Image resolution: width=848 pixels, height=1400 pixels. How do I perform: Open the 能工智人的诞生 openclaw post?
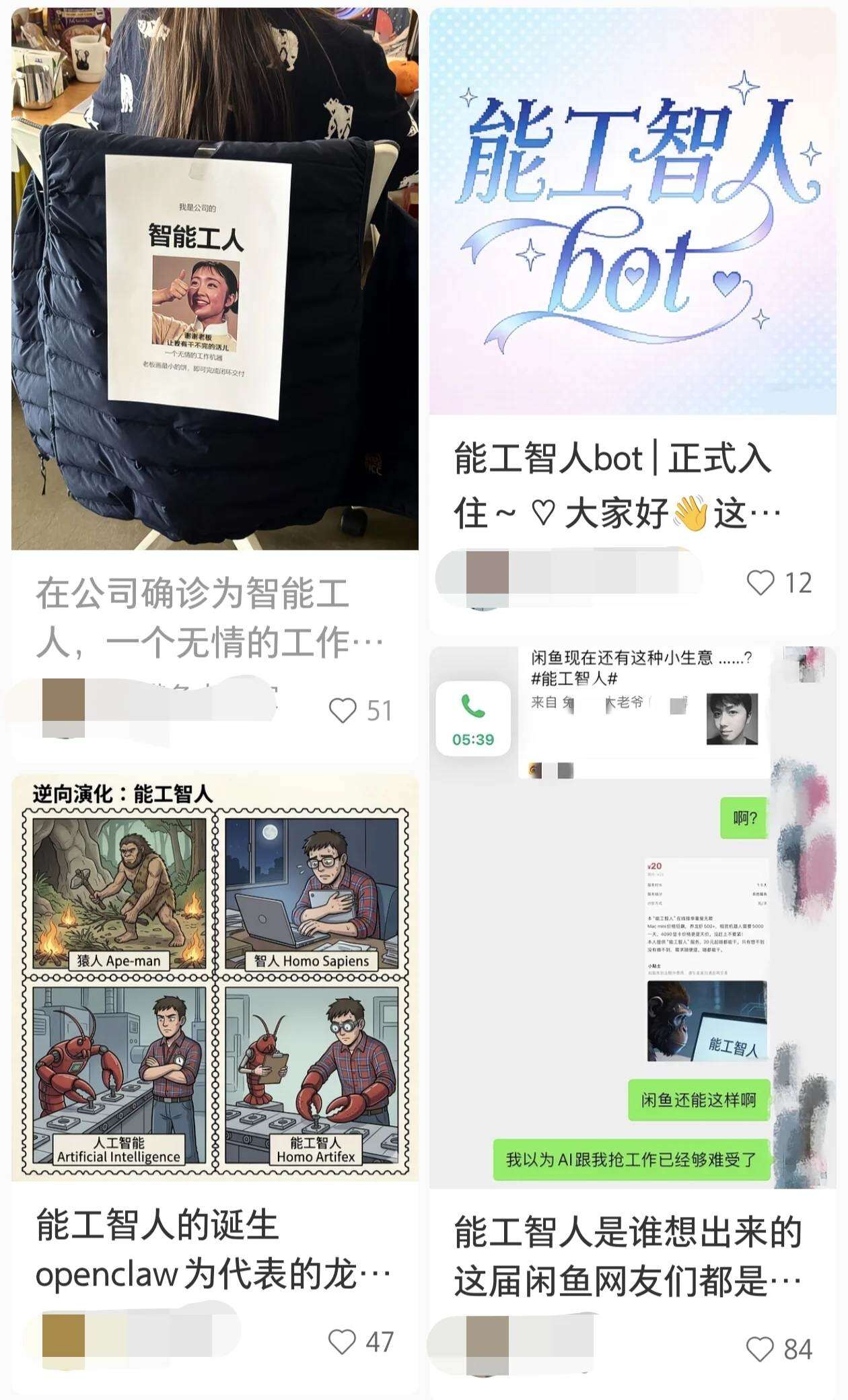(x=215, y=979)
